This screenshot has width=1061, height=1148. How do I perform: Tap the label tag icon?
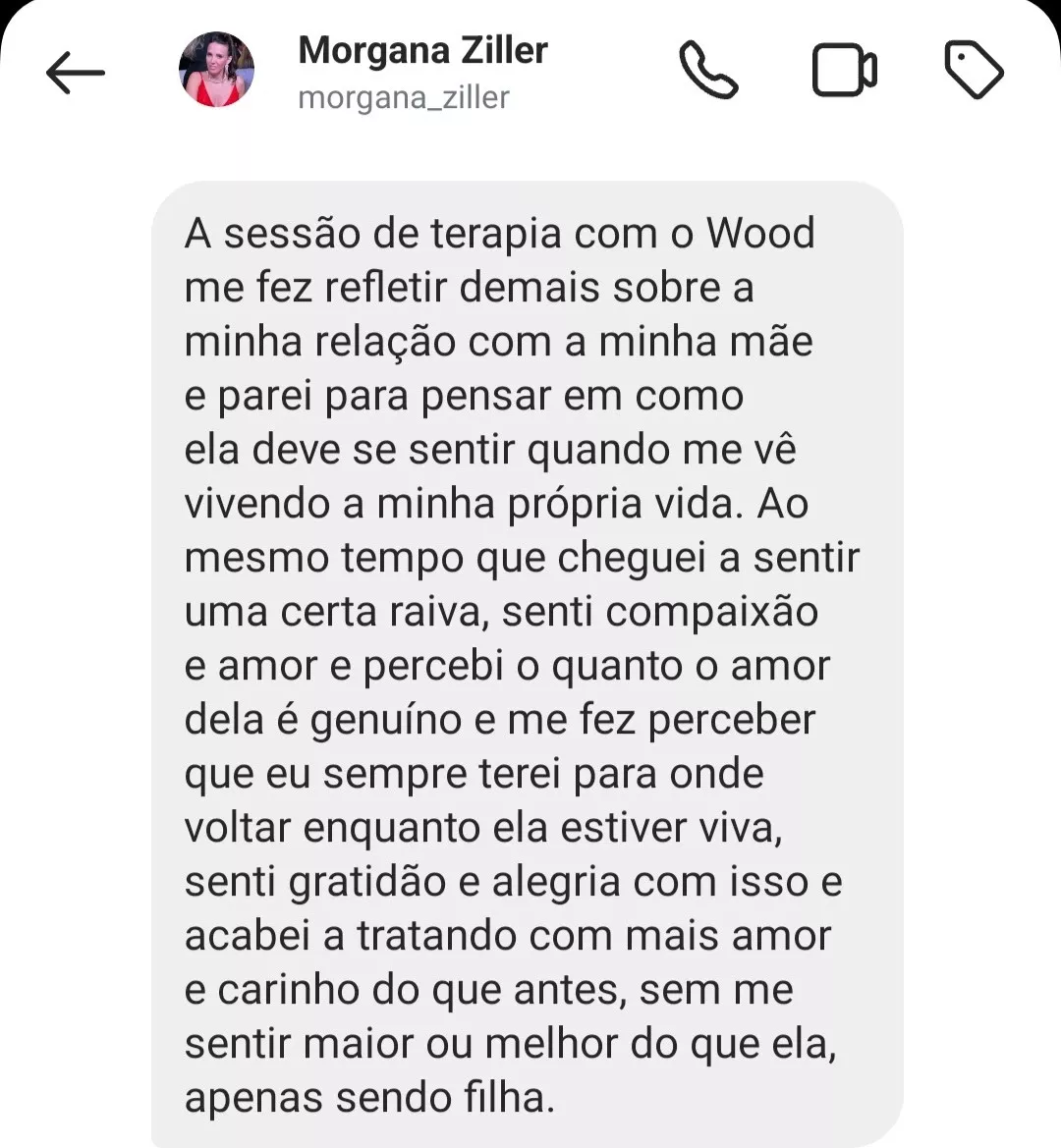click(973, 71)
